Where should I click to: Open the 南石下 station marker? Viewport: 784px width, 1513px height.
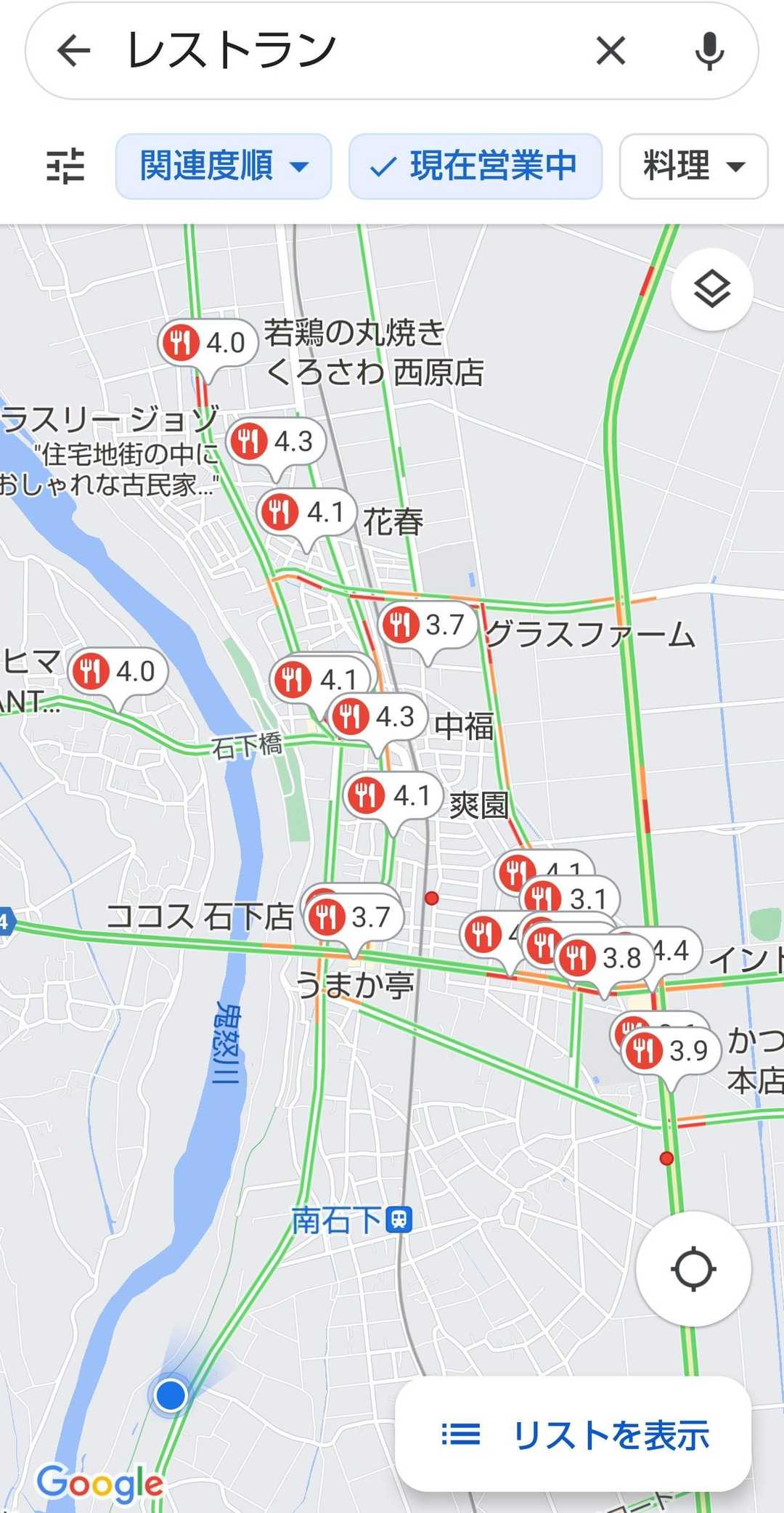click(400, 1220)
